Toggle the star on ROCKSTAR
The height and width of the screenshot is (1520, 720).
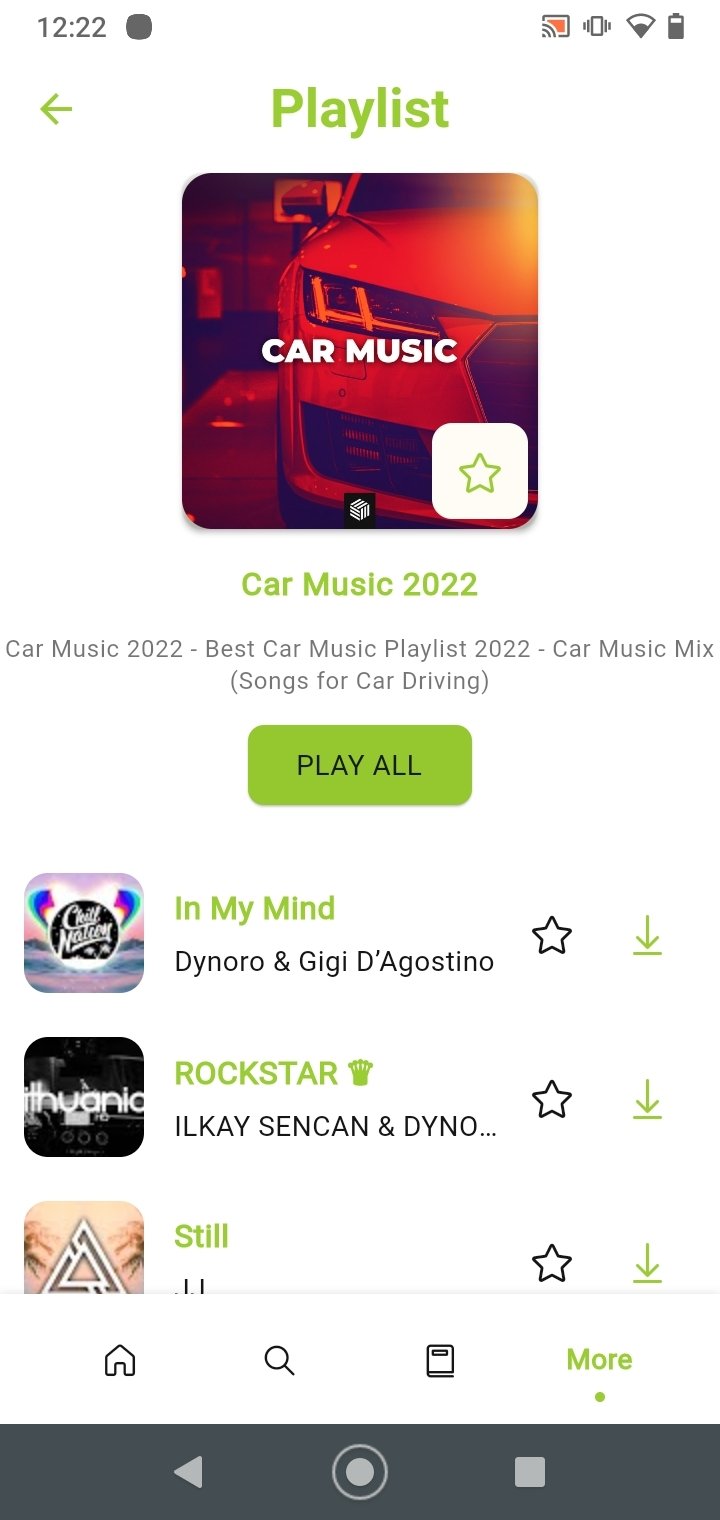(x=551, y=1101)
